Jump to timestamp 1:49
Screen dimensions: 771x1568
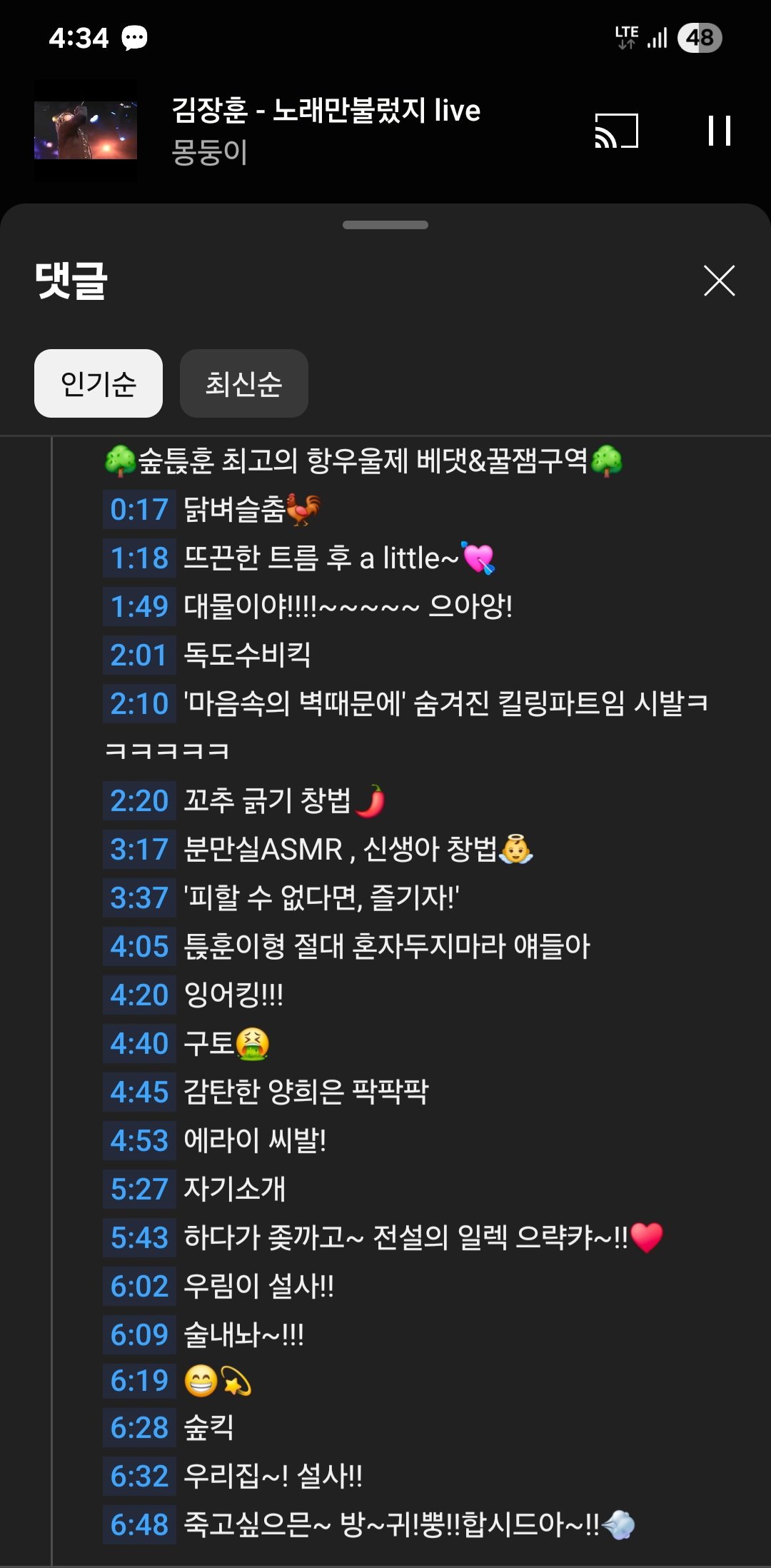point(139,607)
